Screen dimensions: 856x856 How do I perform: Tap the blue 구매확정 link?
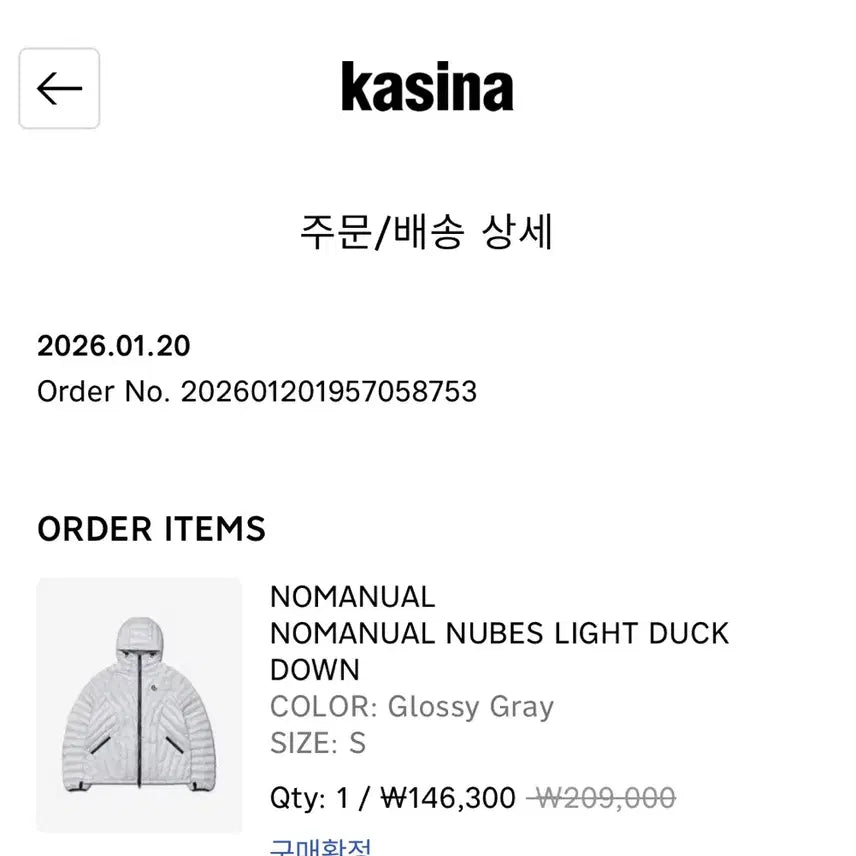(x=321, y=848)
